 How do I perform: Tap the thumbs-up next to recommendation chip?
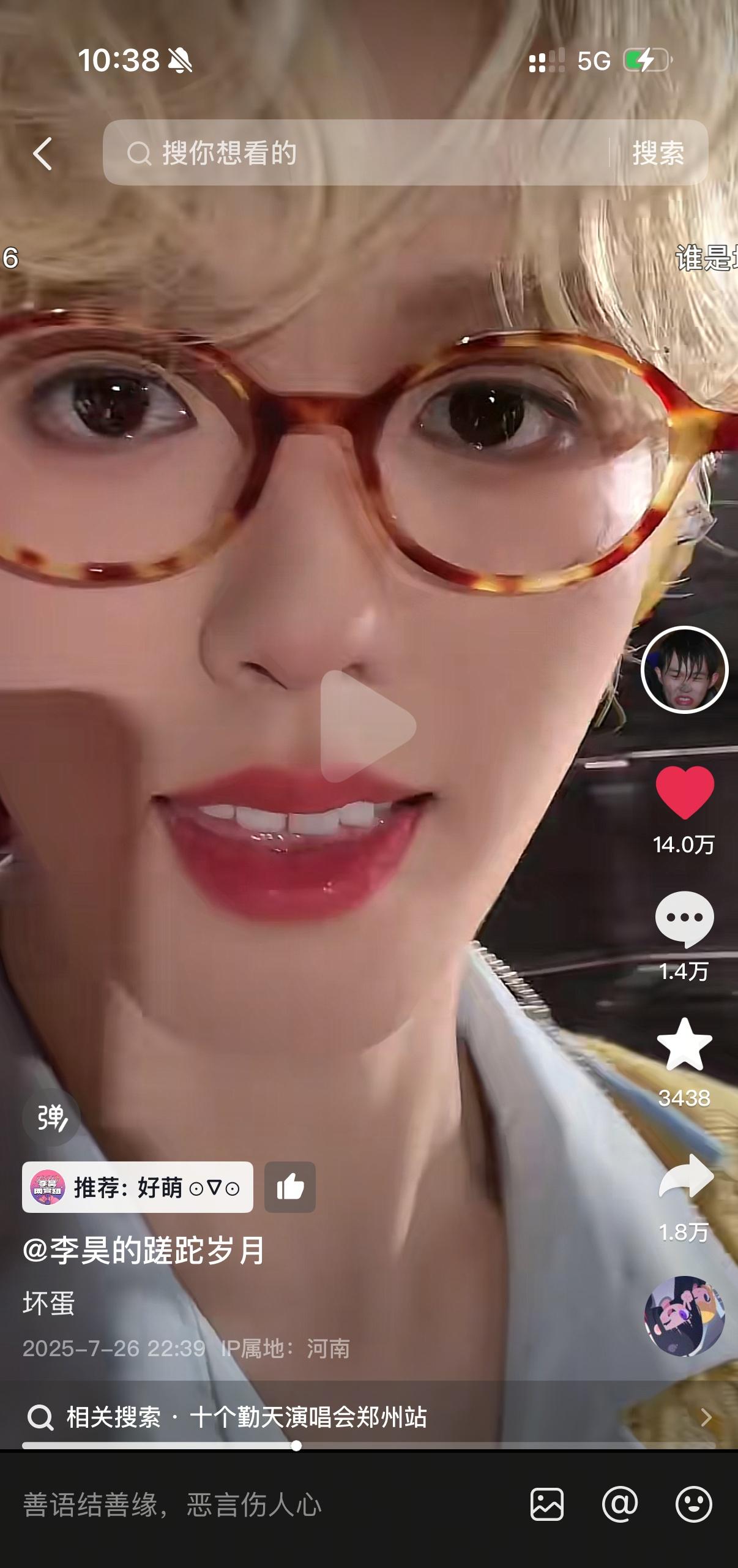point(290,1187)
